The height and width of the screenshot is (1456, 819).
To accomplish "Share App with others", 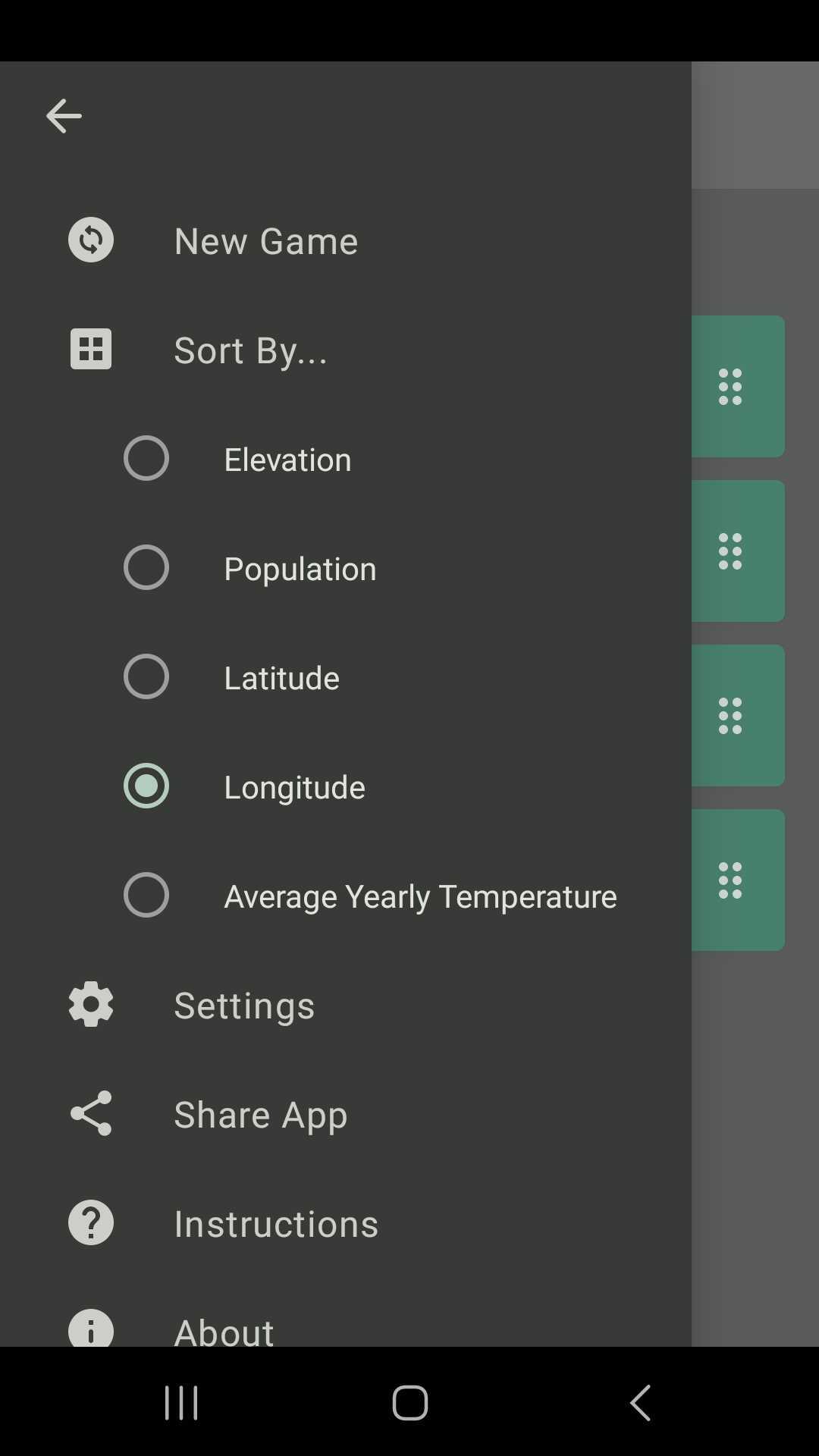I will click(x=345, y=1114).
